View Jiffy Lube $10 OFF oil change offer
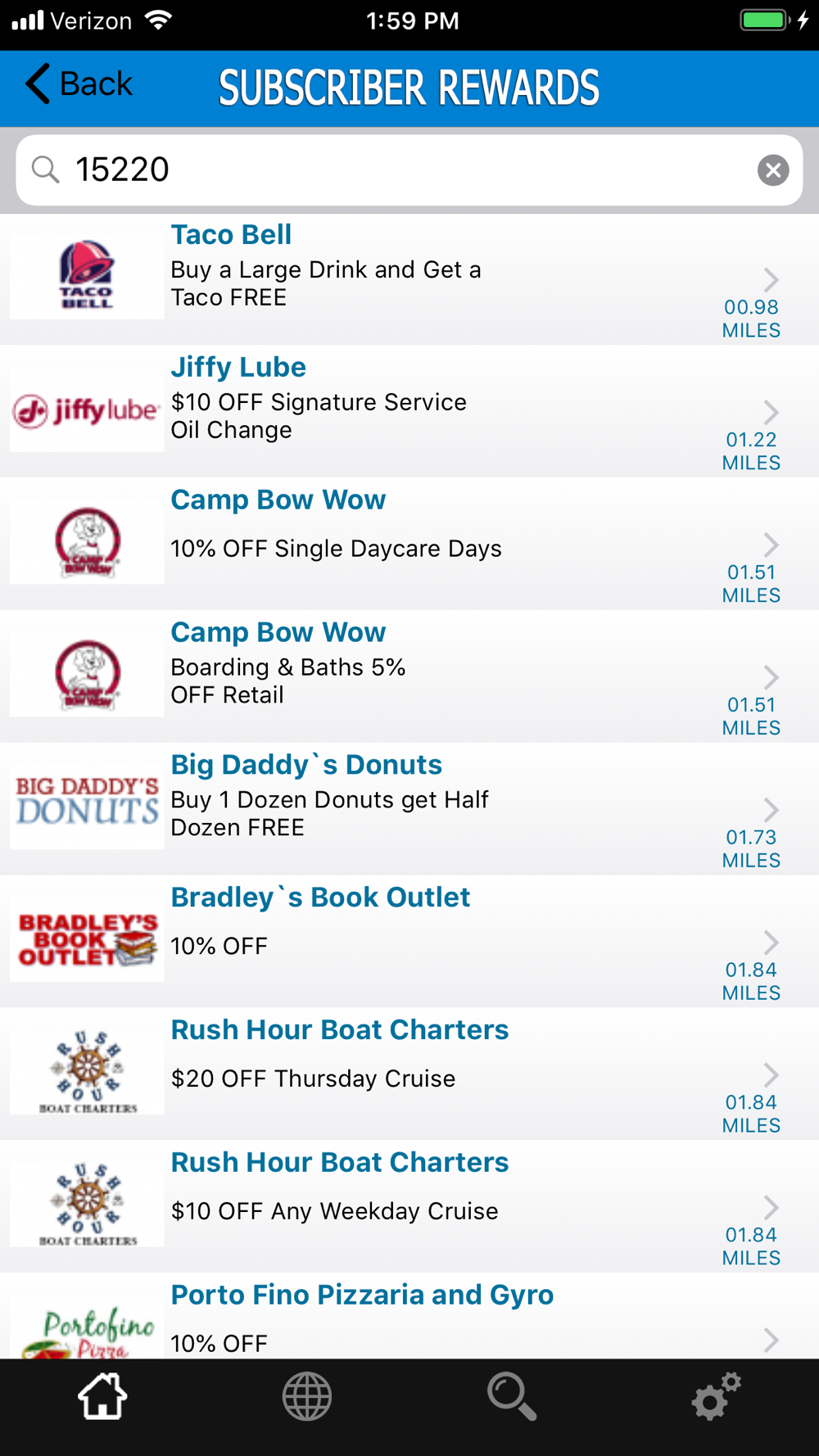 pyautogui.click(x=409, y=411)
